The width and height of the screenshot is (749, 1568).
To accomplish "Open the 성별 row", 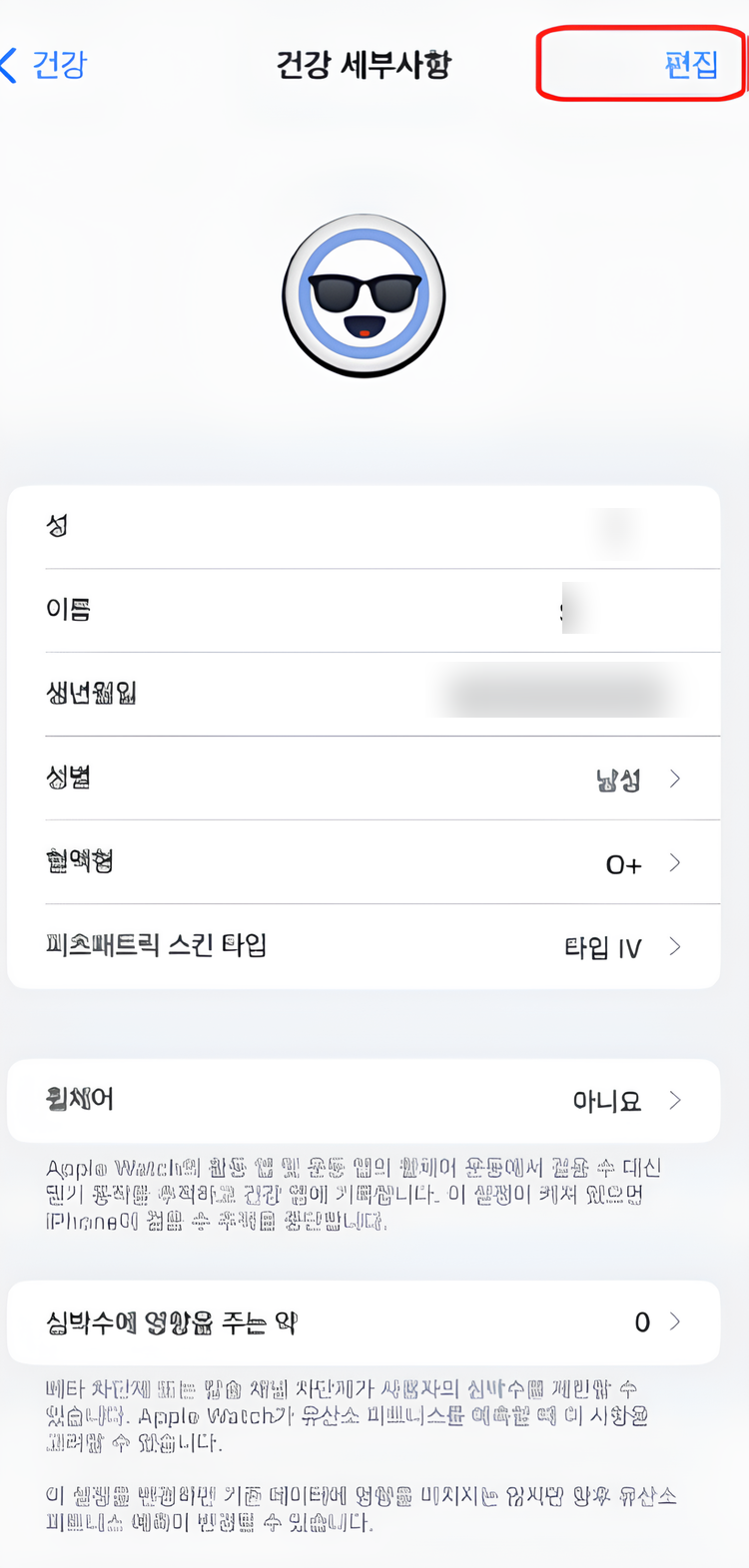I will [364, 779].
